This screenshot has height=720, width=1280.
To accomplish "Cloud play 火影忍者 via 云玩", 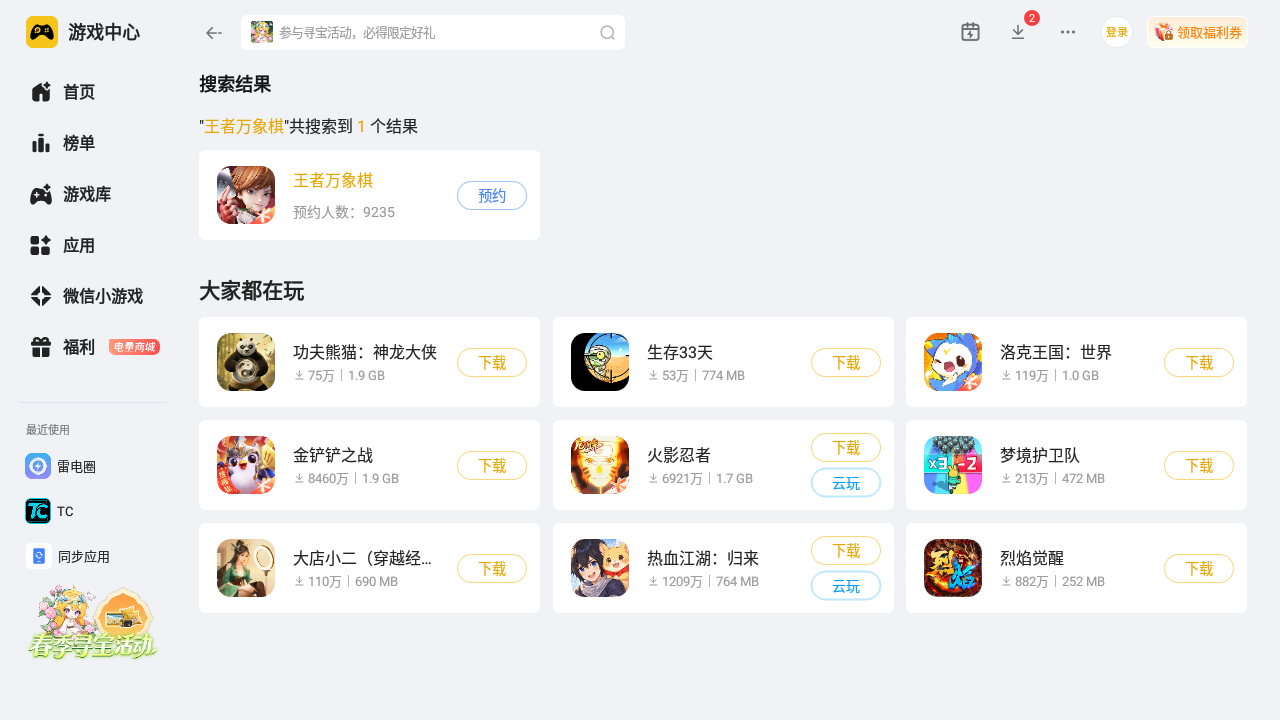I will 846,484.
